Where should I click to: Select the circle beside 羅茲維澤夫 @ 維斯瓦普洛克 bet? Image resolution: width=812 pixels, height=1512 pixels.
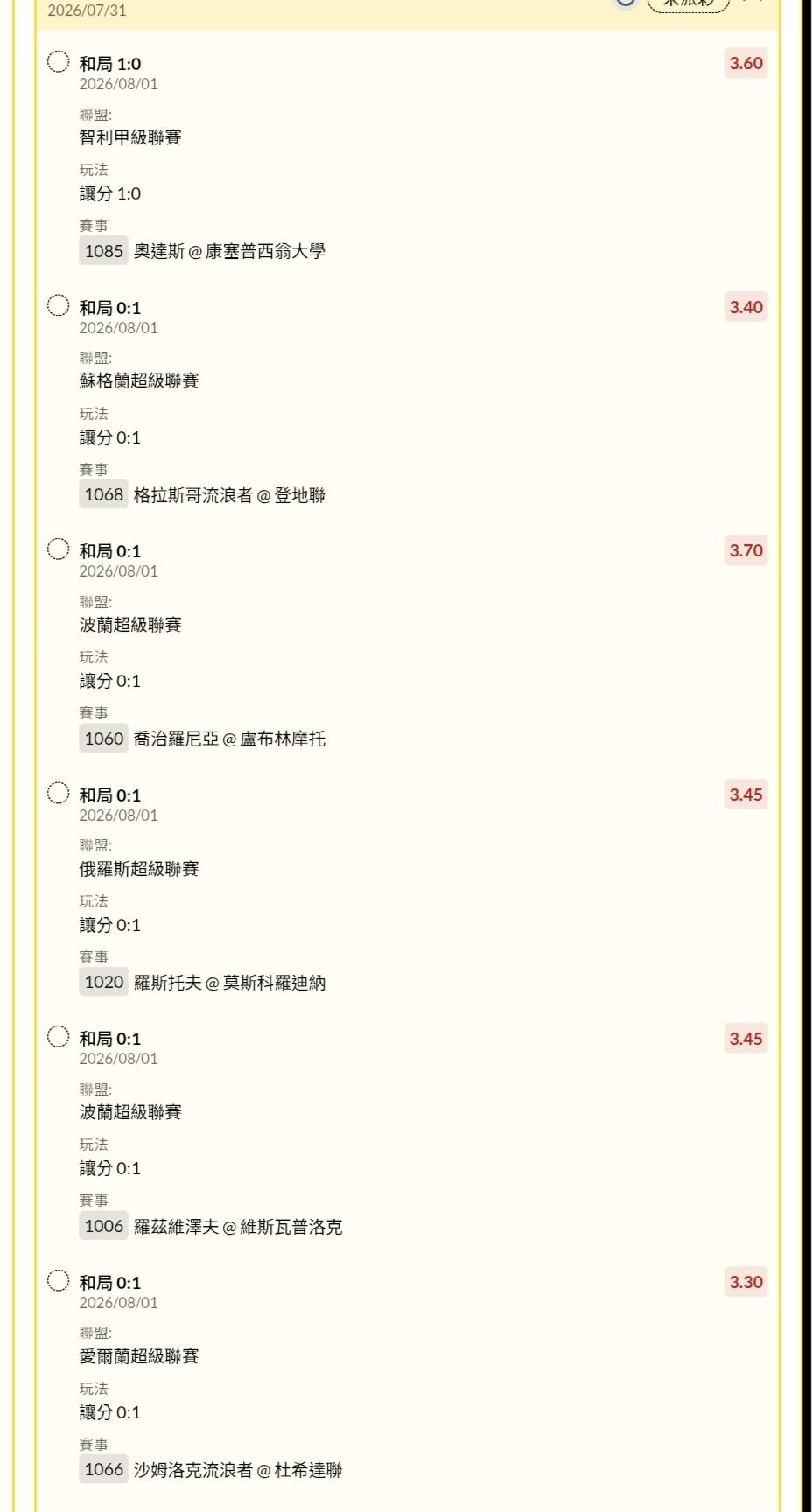58,1037
